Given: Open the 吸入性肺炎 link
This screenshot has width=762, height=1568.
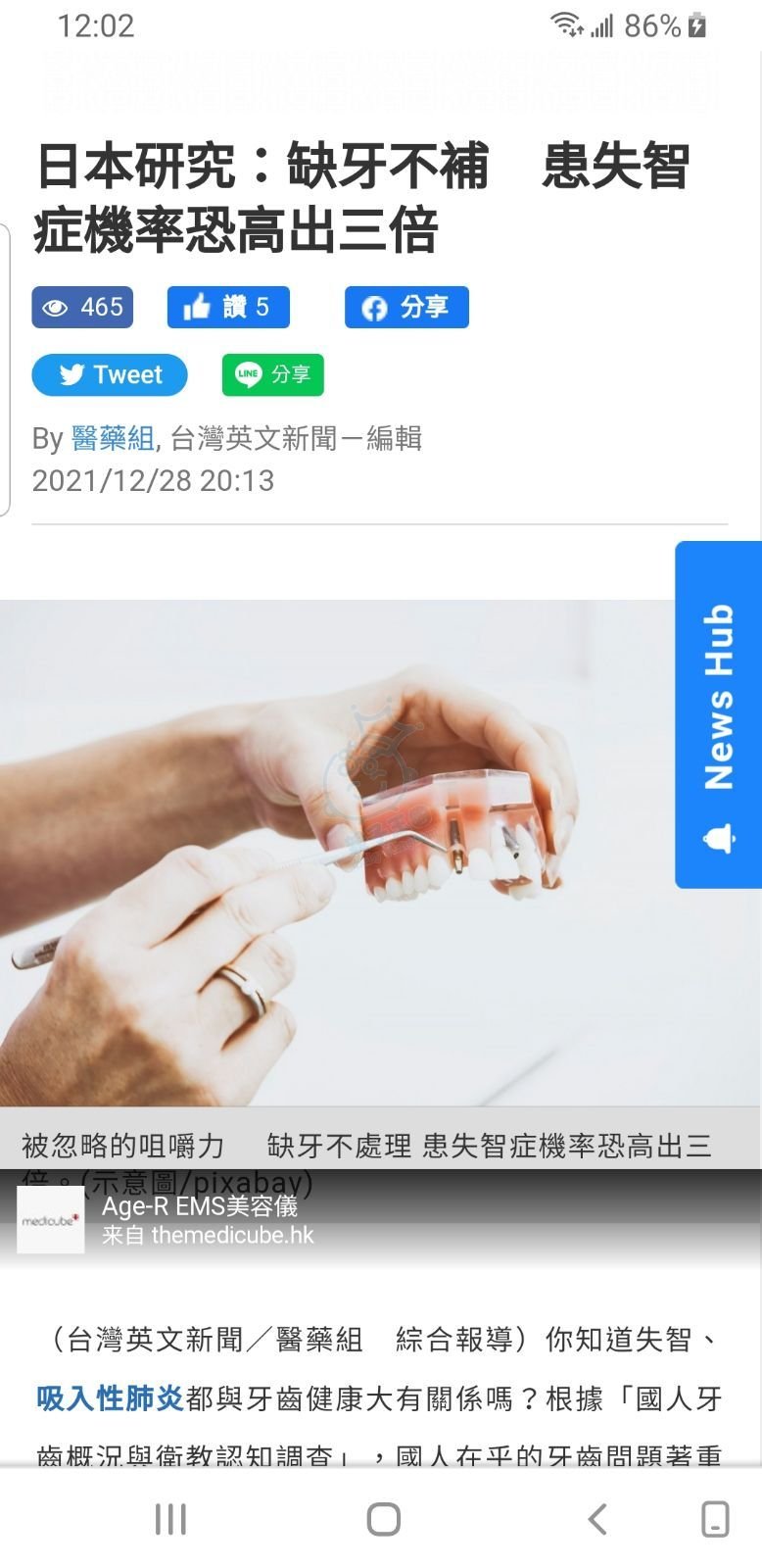Looking at the screenshot, I should pos(110,1397).
